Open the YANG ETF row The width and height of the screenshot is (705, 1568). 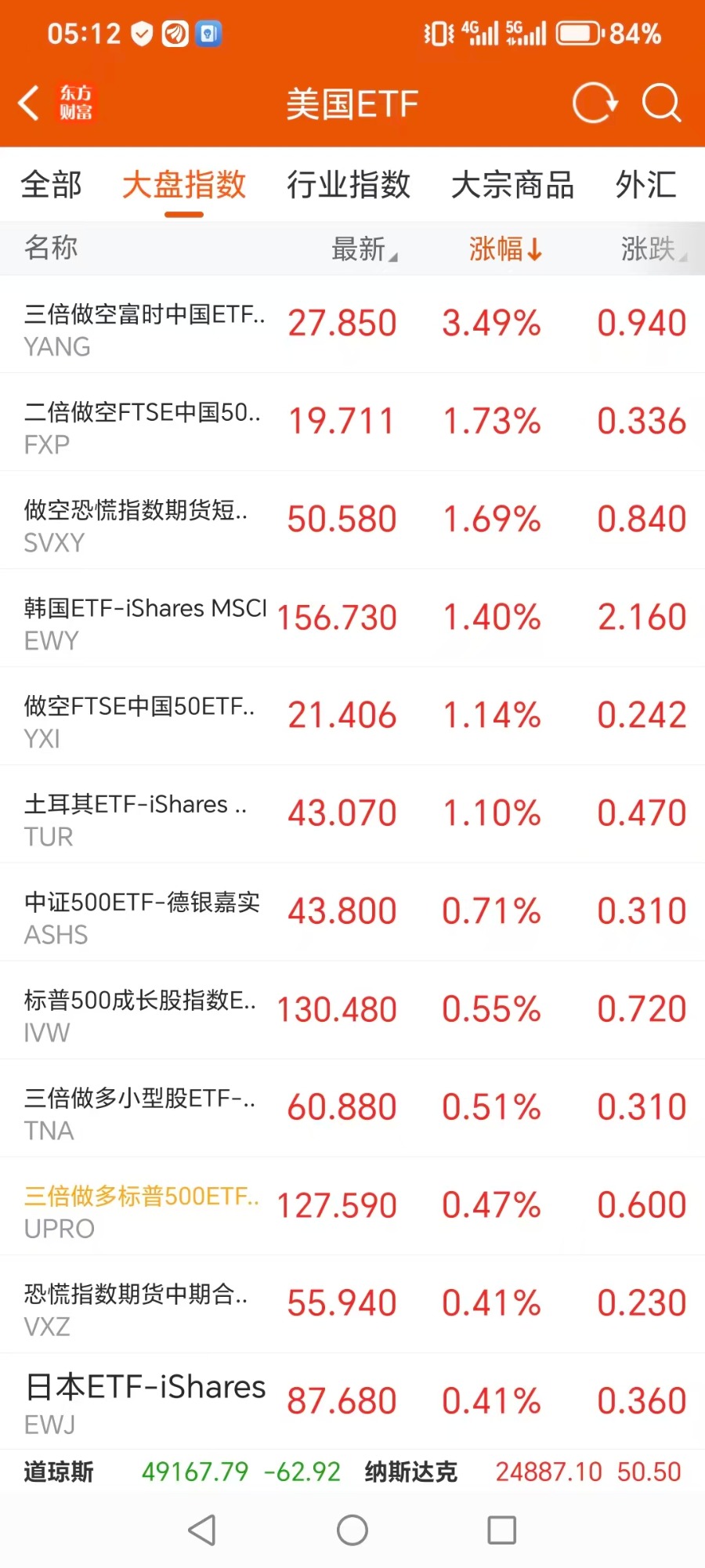coord(352,324)
